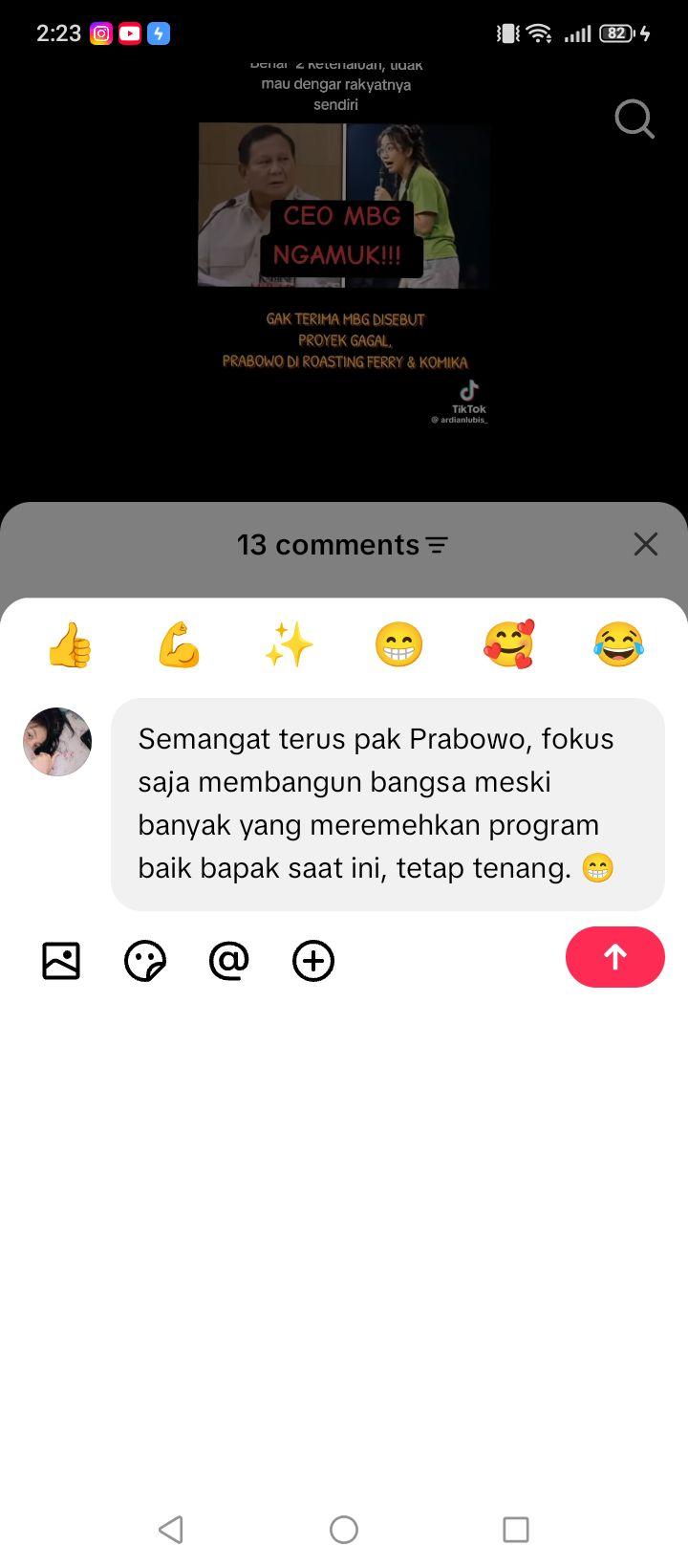
Task: Open the search magnifier icon
Action: pyautogui.click(x=634, y=120)
